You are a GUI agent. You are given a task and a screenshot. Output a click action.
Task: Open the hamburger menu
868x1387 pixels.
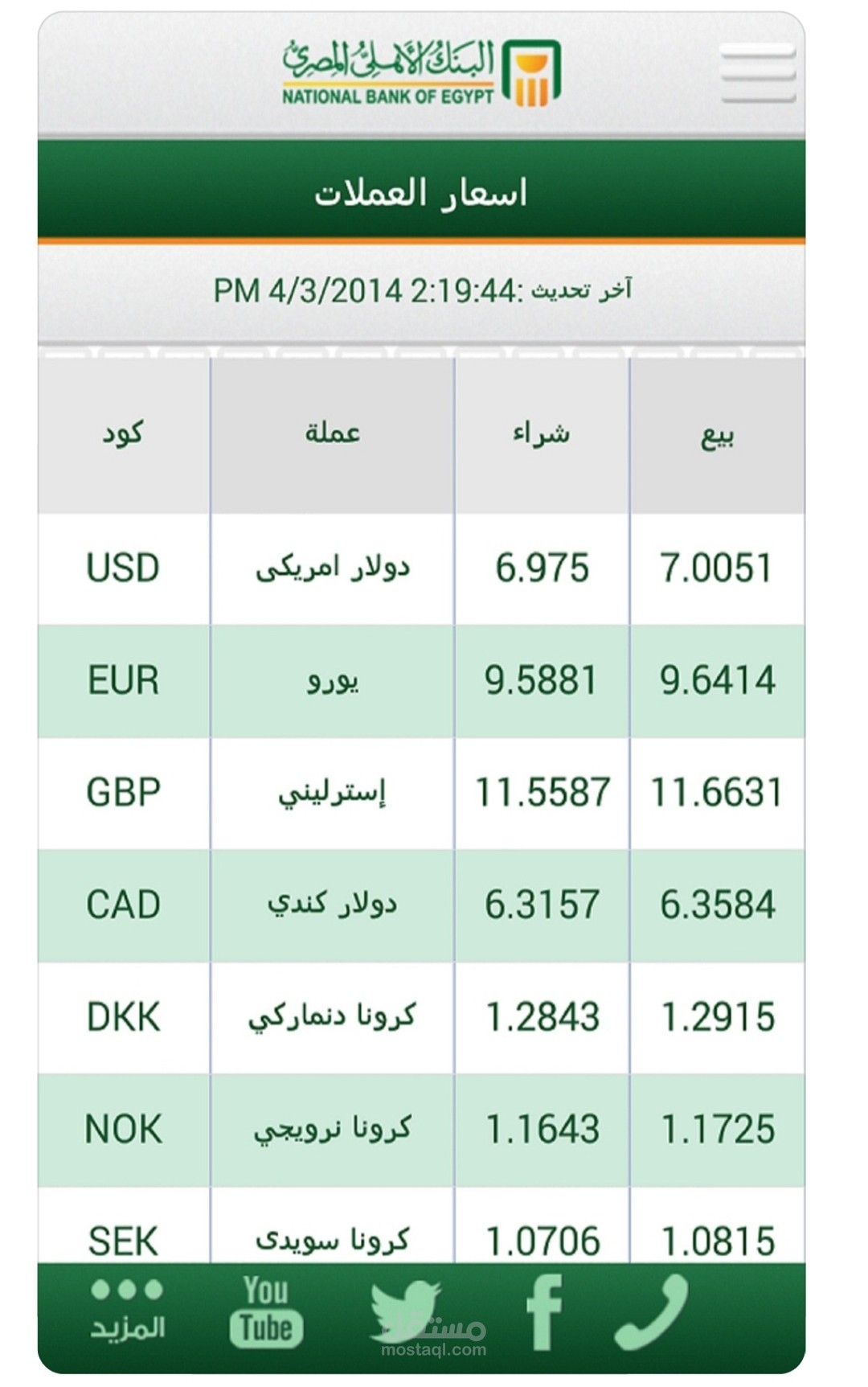[758, 74]
